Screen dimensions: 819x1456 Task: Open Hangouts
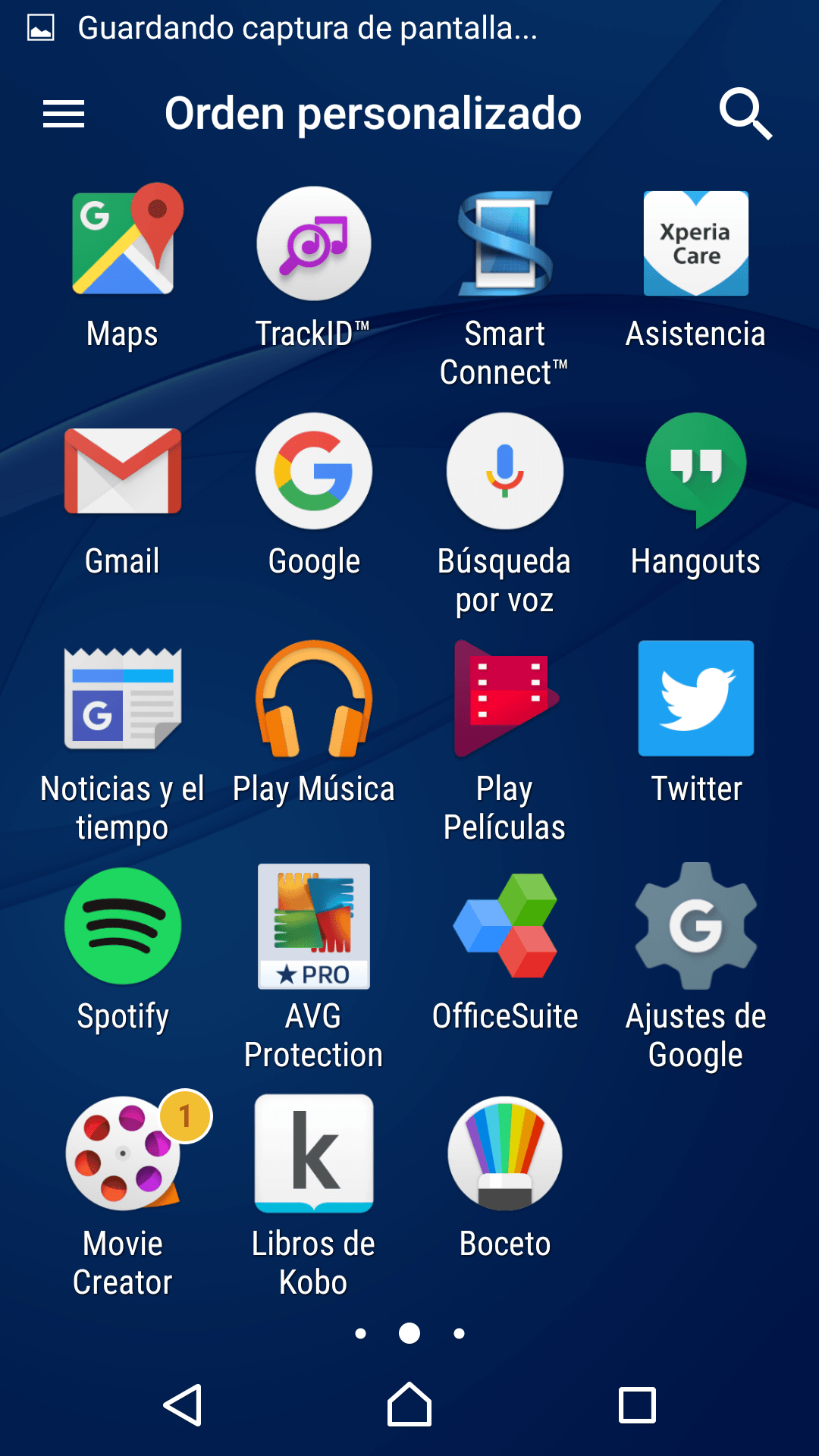(x=695, y=471)
